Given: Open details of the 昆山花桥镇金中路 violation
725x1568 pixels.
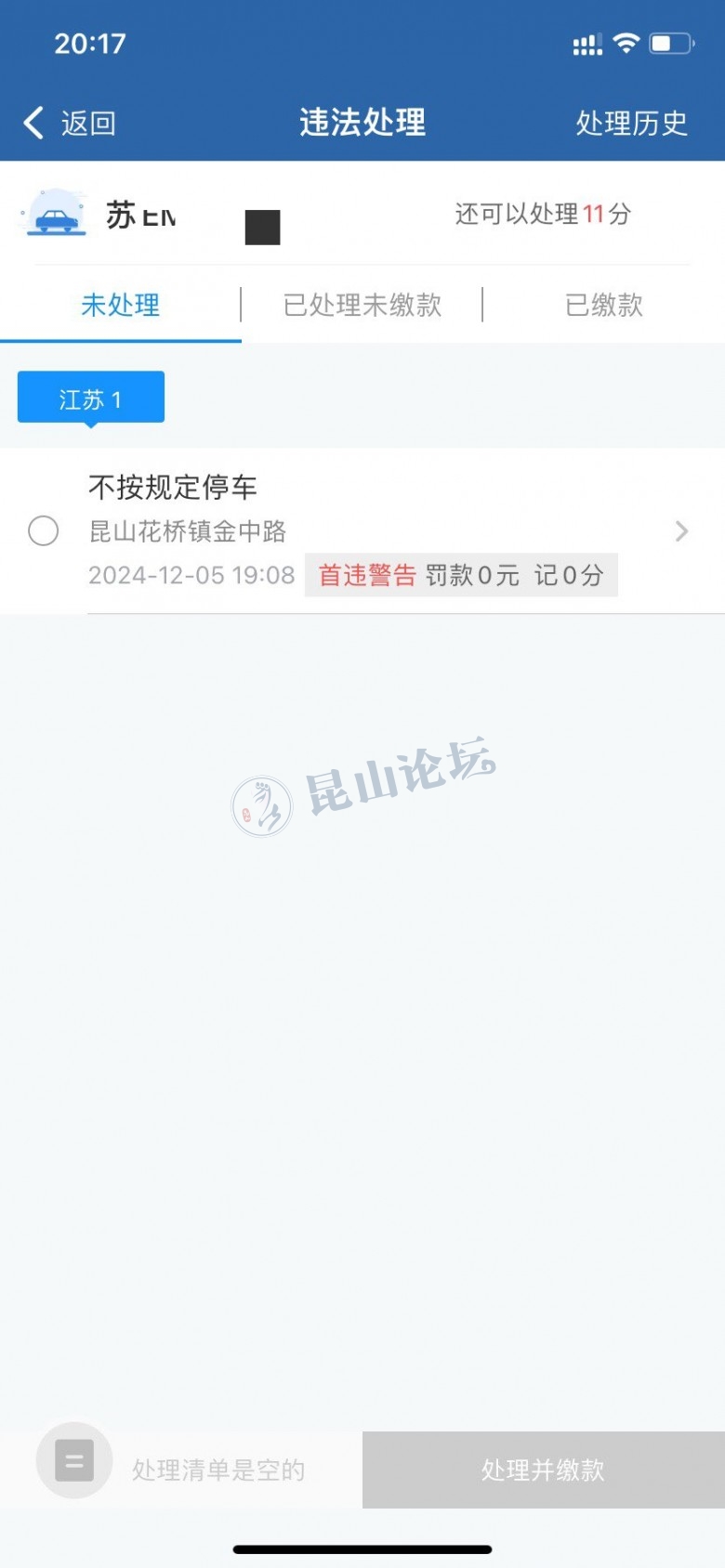Looking at the screenshot, I should (680, 531).
